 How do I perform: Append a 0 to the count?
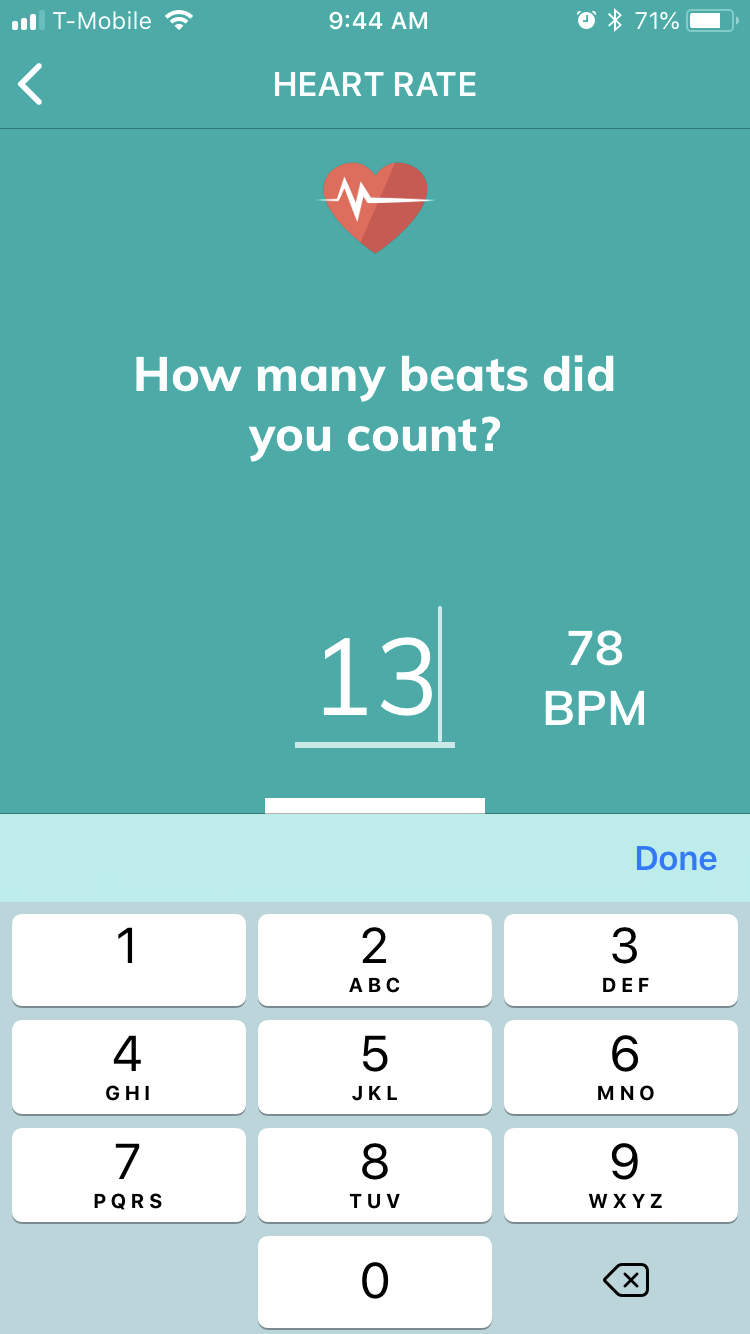375,1281
